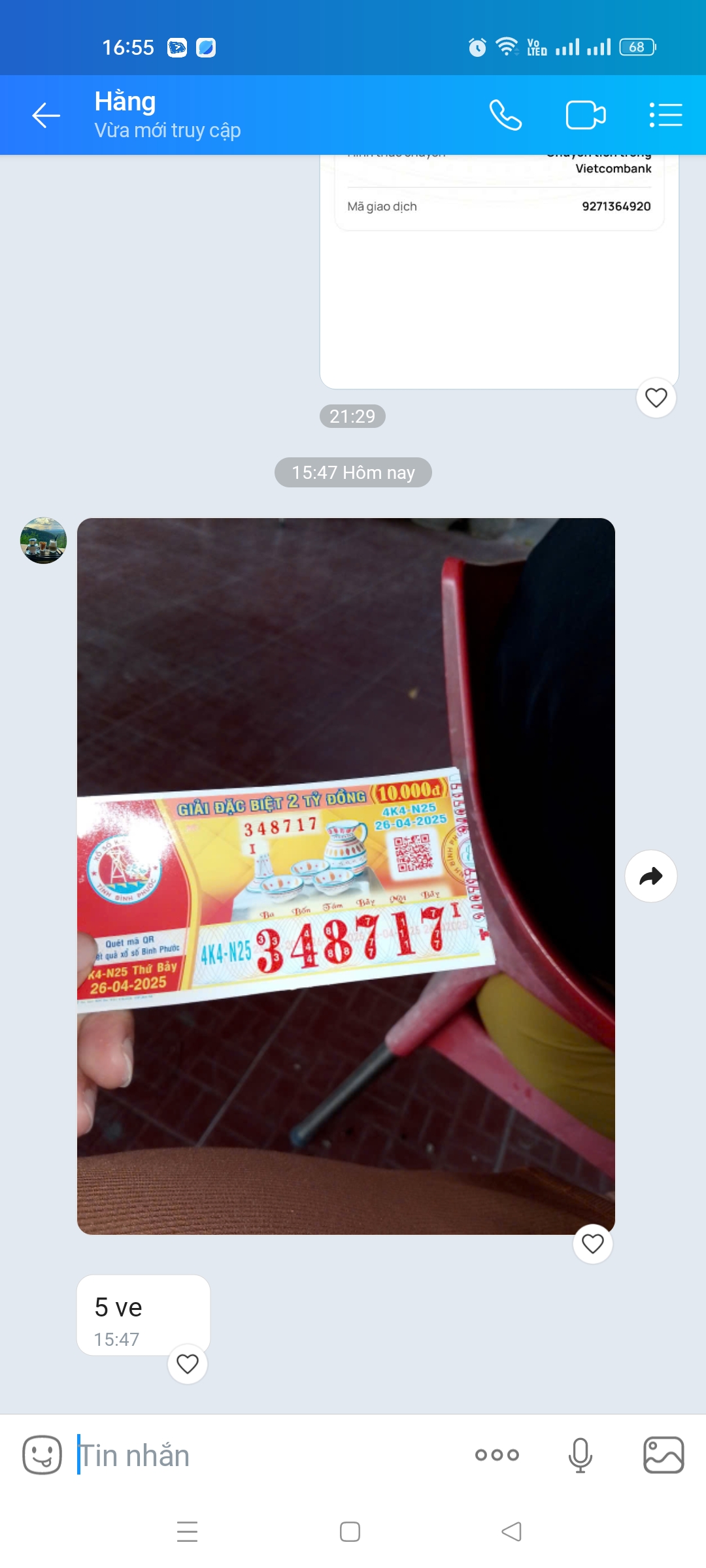React with heart to "5 ve" message
This screenshot has width=706, height=1568.
click(188, 1364)
